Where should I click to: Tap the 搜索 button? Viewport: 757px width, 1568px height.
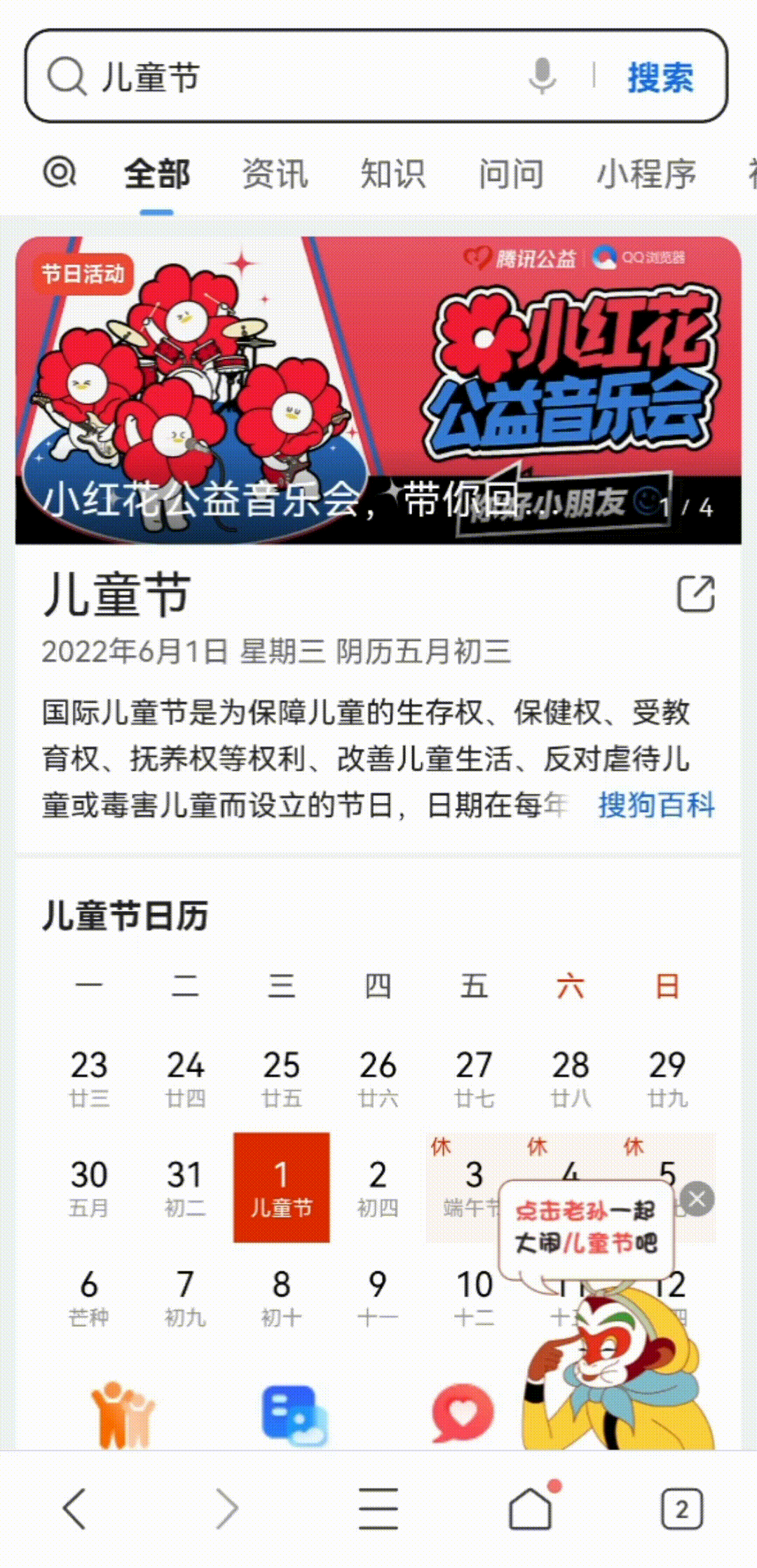point(660,76)
